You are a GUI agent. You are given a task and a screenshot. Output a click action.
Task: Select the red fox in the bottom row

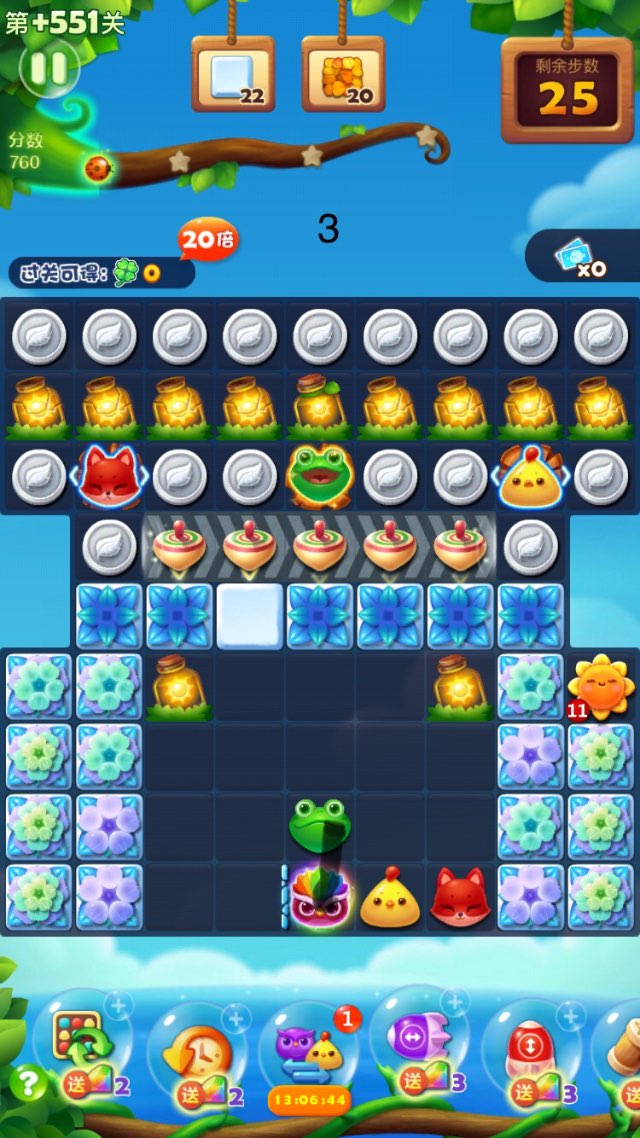coord(460,896)
